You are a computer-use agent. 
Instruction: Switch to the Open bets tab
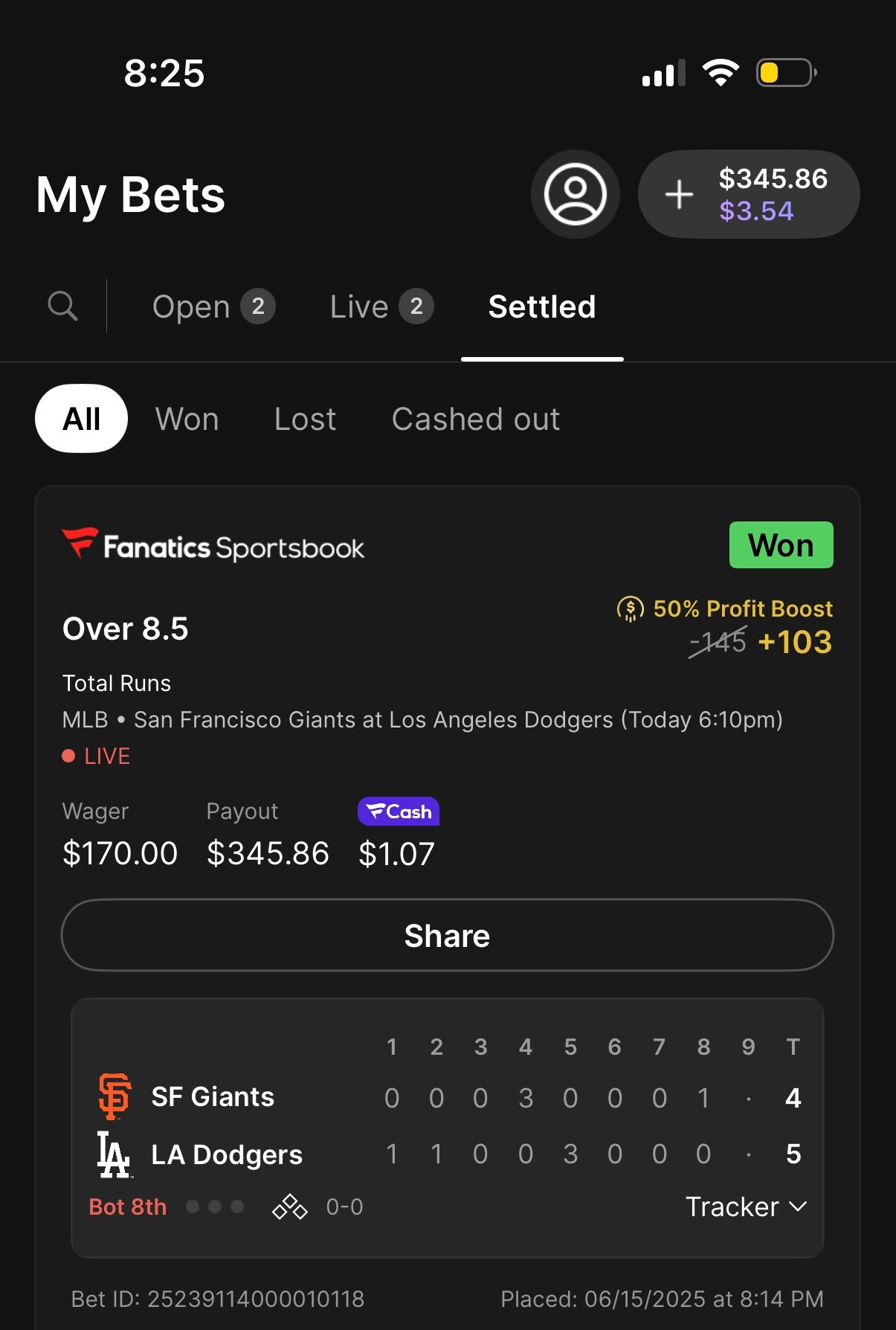pos(213,306)
